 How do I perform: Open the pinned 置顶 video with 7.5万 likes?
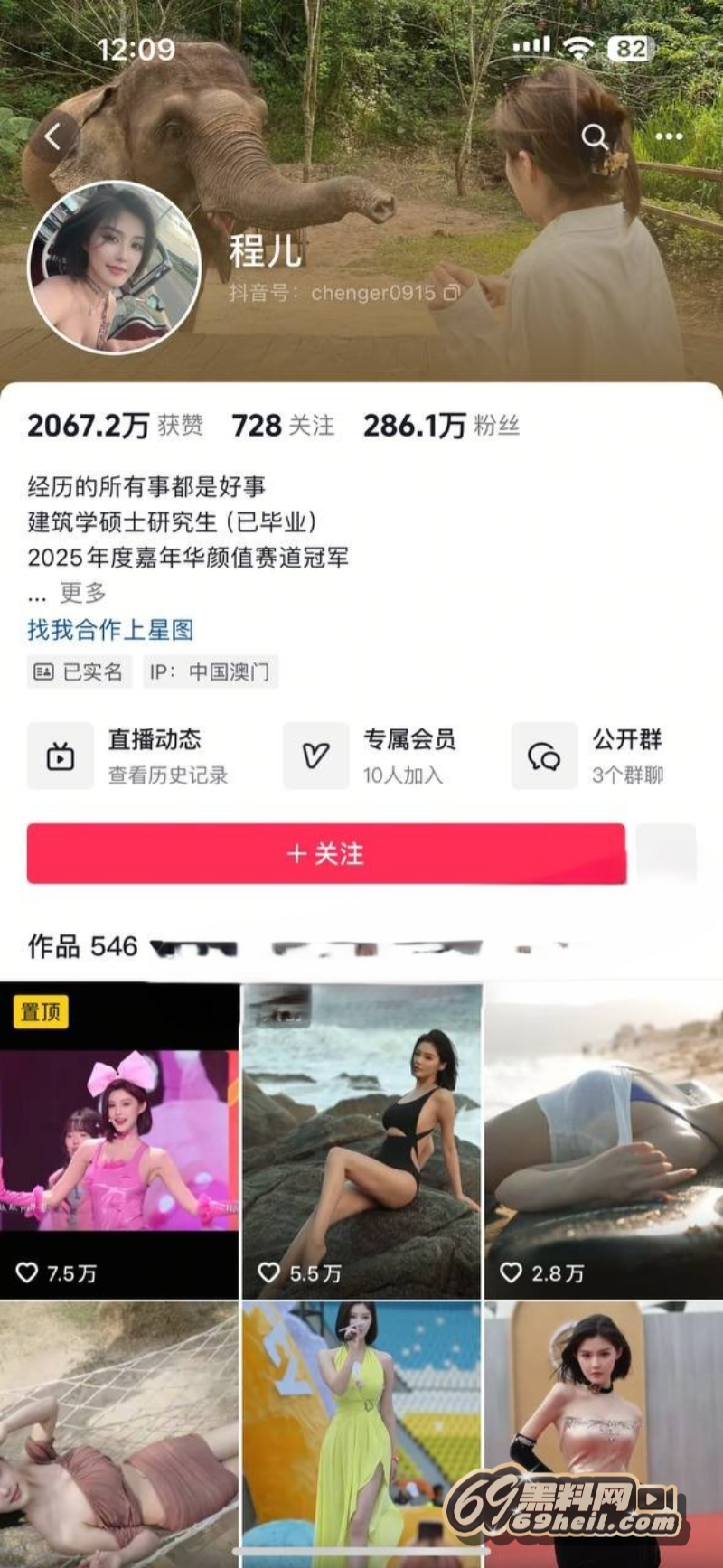(119, 1141)
